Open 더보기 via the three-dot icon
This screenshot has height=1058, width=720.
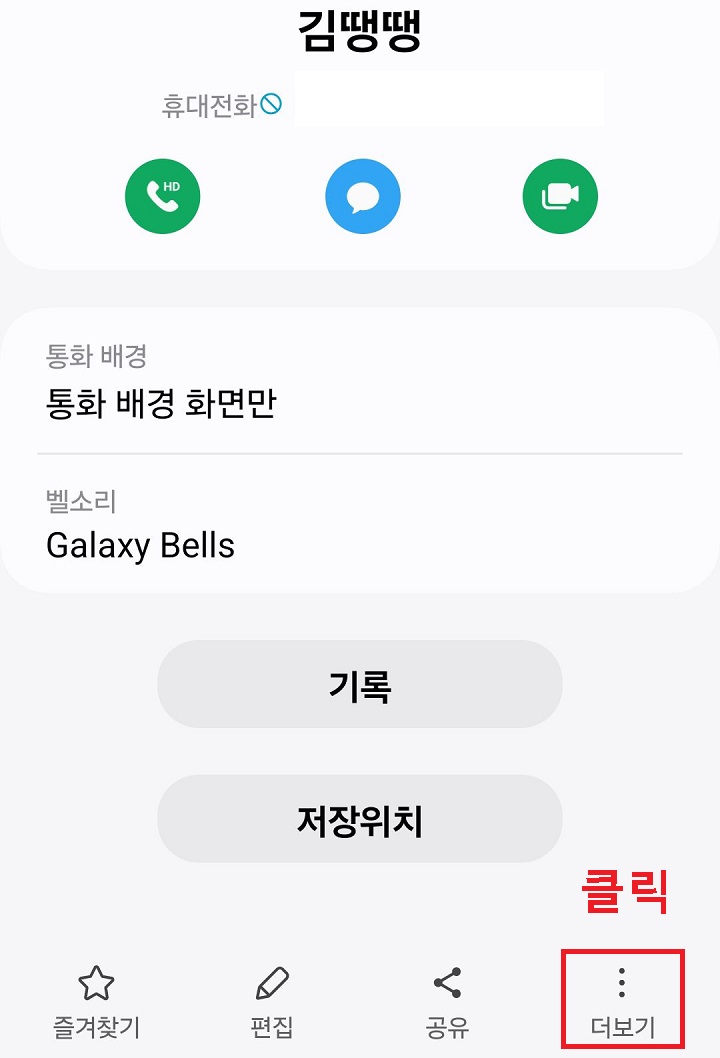pos(624,983)
